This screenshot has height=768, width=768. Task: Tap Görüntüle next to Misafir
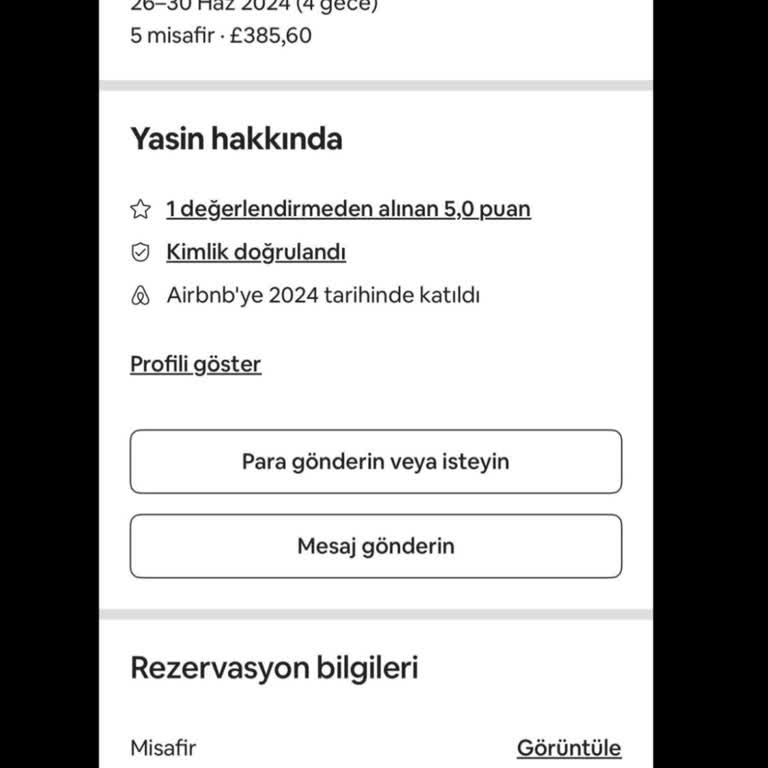(568, 748)
